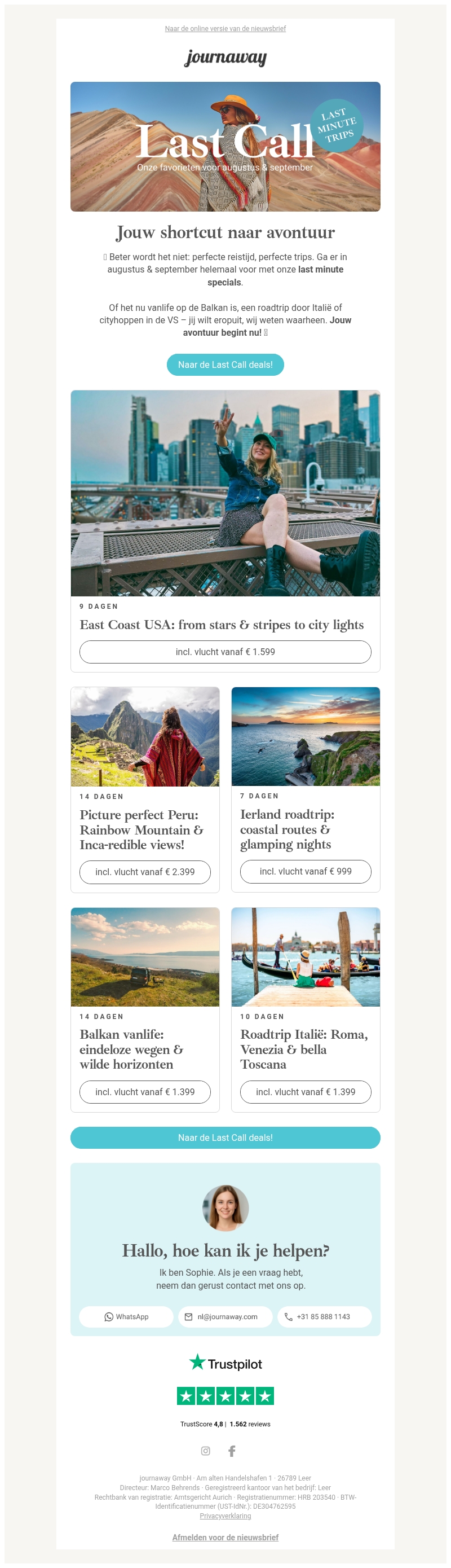This screenshot has width=451, height=1568.
Task: Open the Balkan vanlife trip photo
Action: 145,957
